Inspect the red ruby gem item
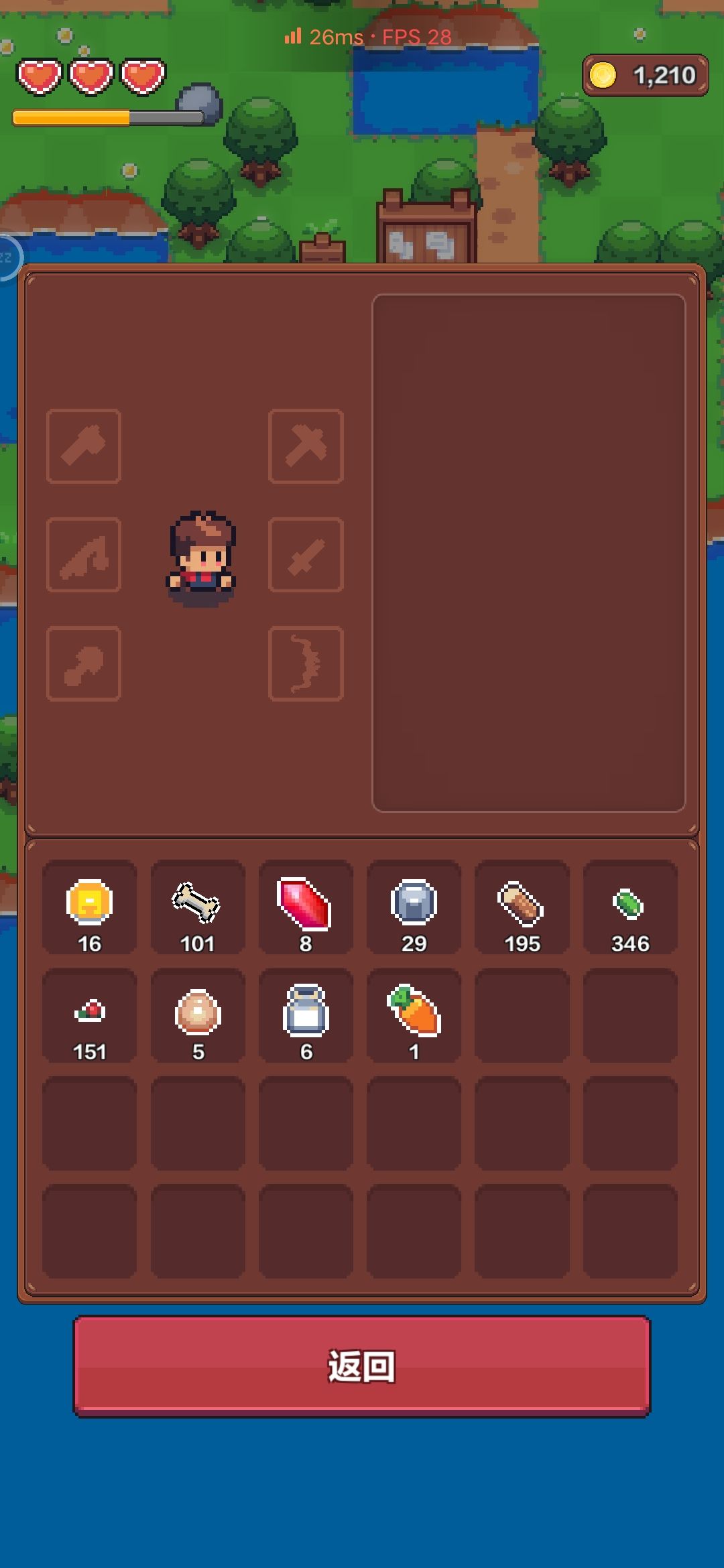The height and width of the screenshot is (1568, 724). point(306,907)
